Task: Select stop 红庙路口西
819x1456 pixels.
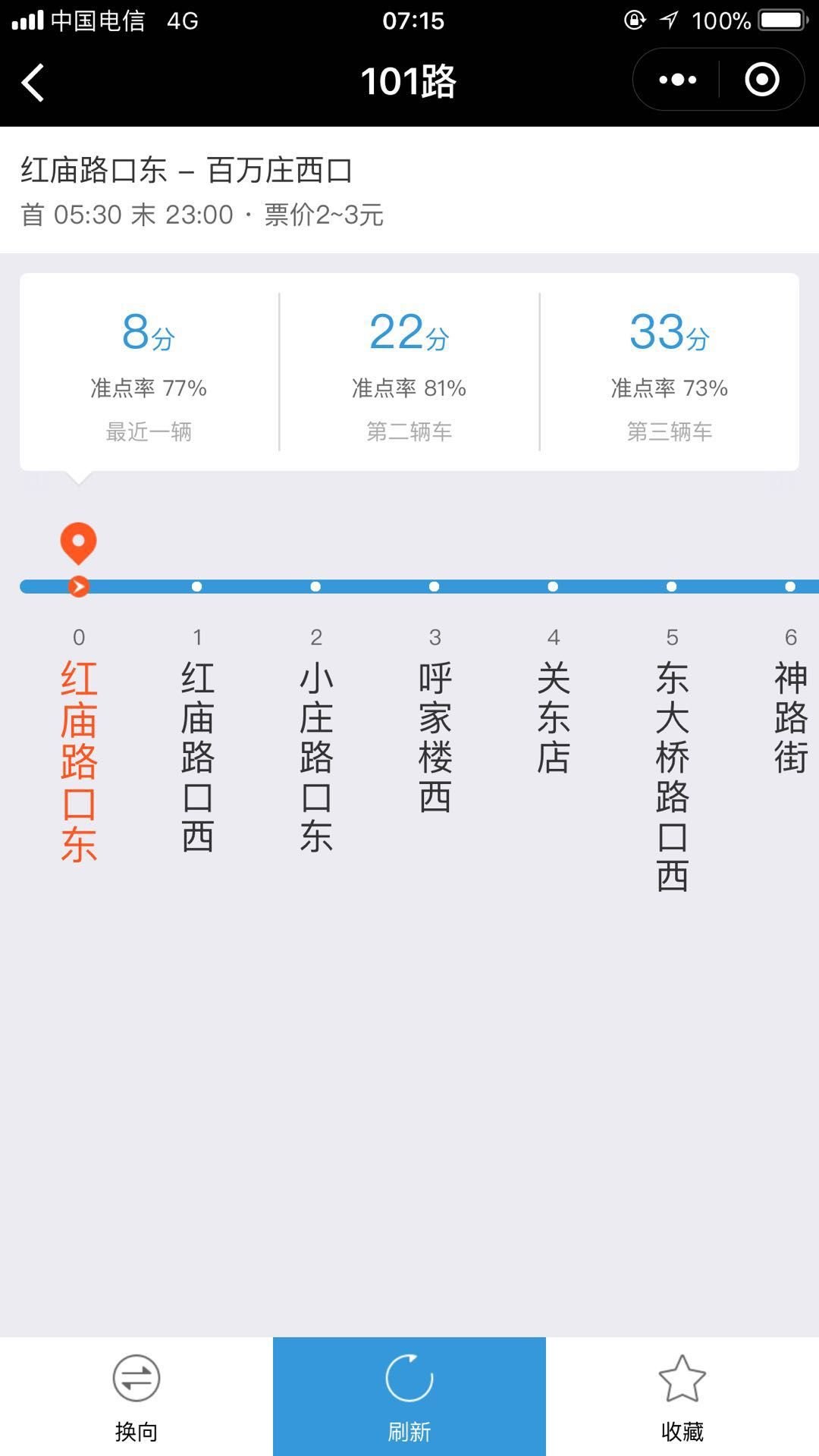Action: click(197, 757)
